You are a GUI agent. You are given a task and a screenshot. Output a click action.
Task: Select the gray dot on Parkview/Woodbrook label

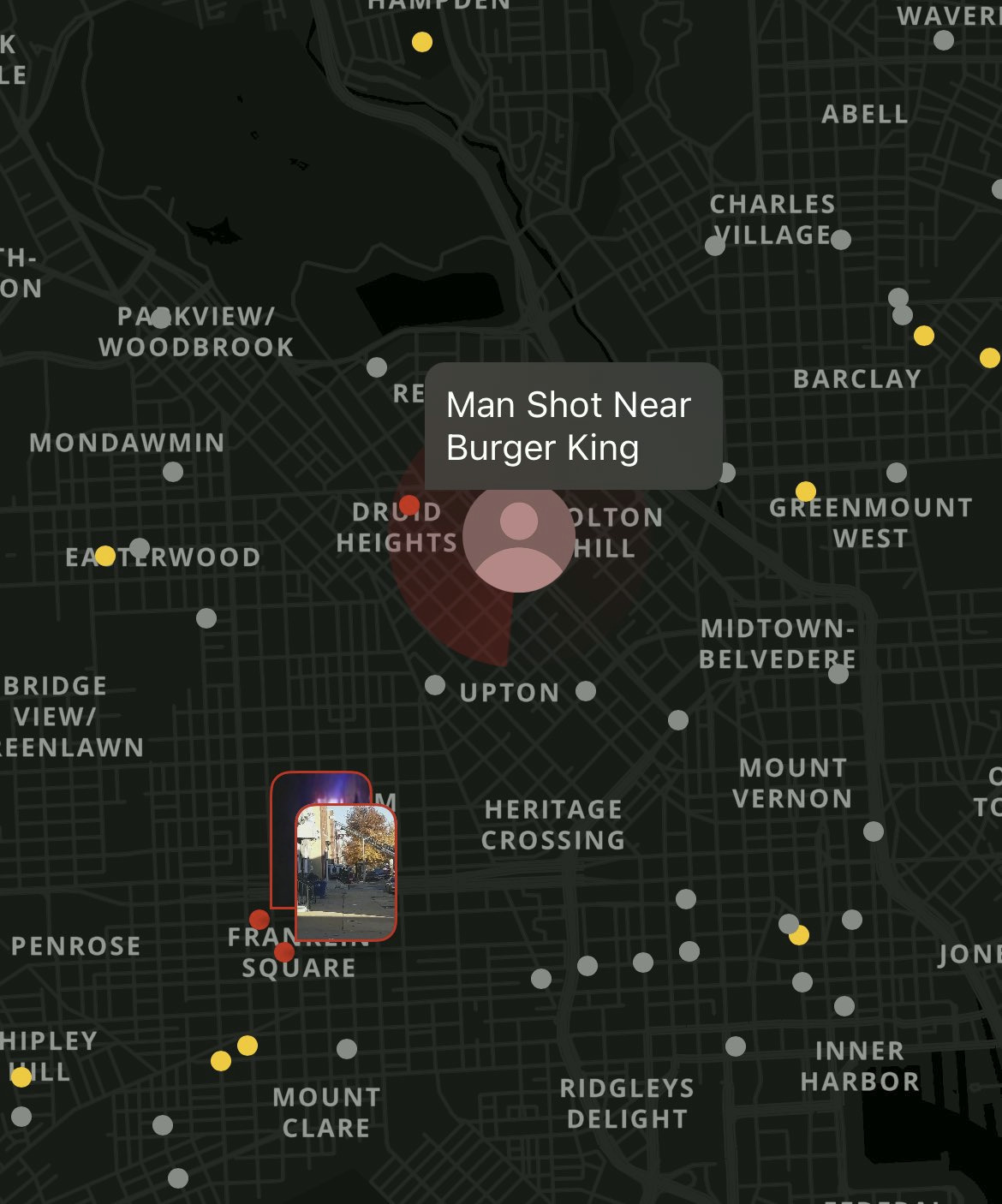(160, 319)
